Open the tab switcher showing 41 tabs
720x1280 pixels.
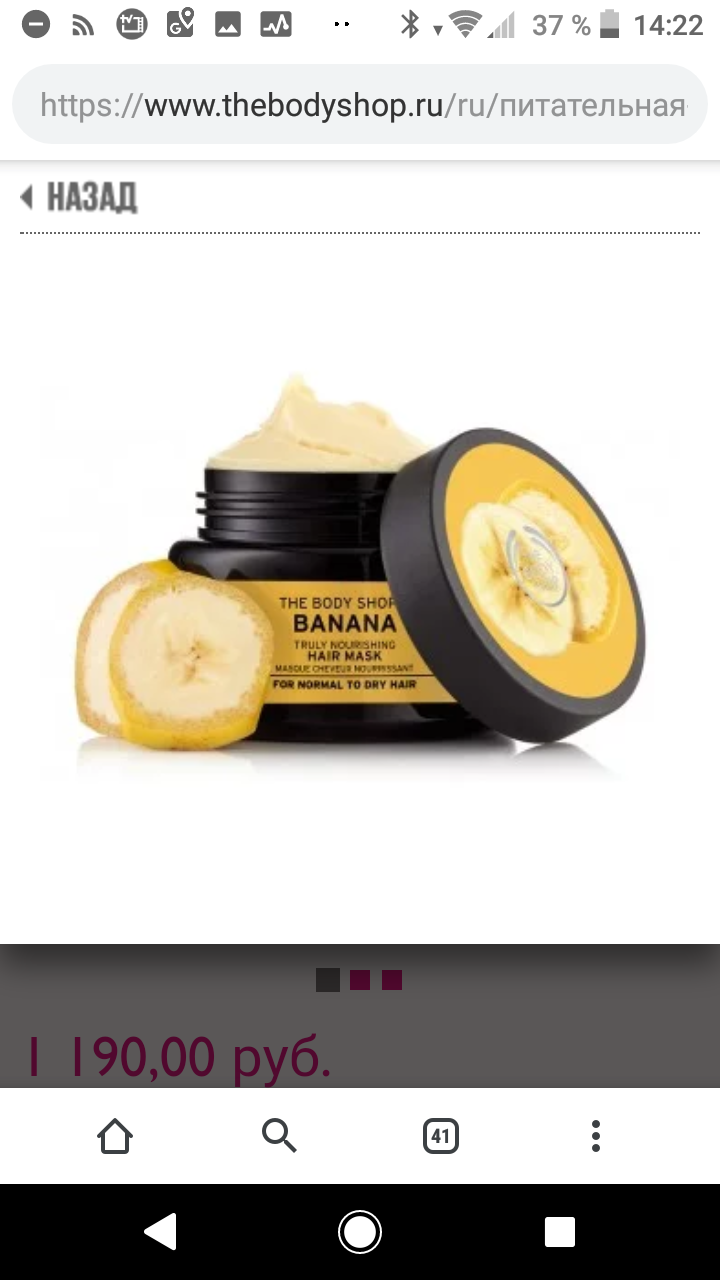(441, 1136)
